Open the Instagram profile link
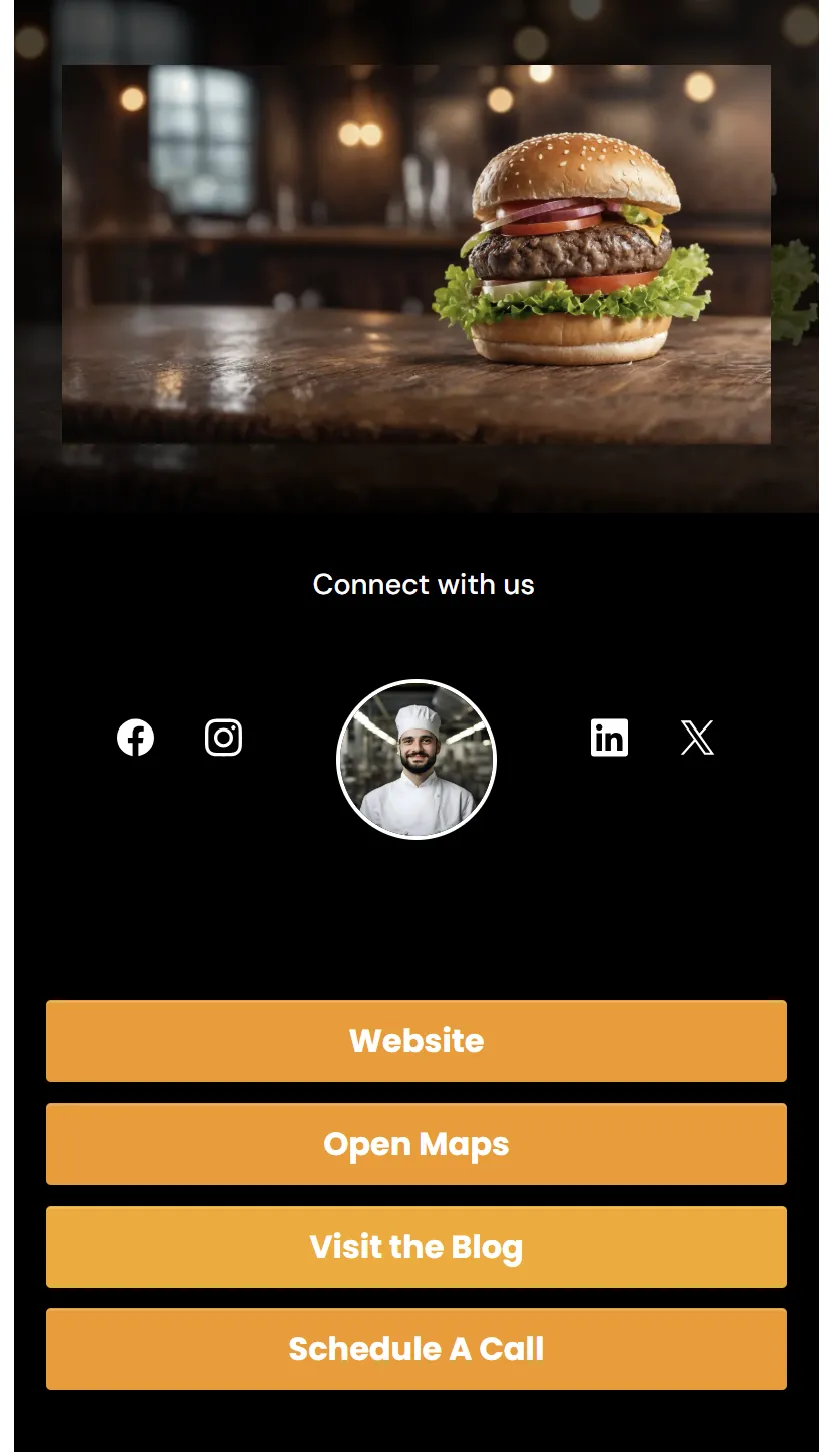Image resolution: width=828 pixels, height=1452 pixels. 223,738
